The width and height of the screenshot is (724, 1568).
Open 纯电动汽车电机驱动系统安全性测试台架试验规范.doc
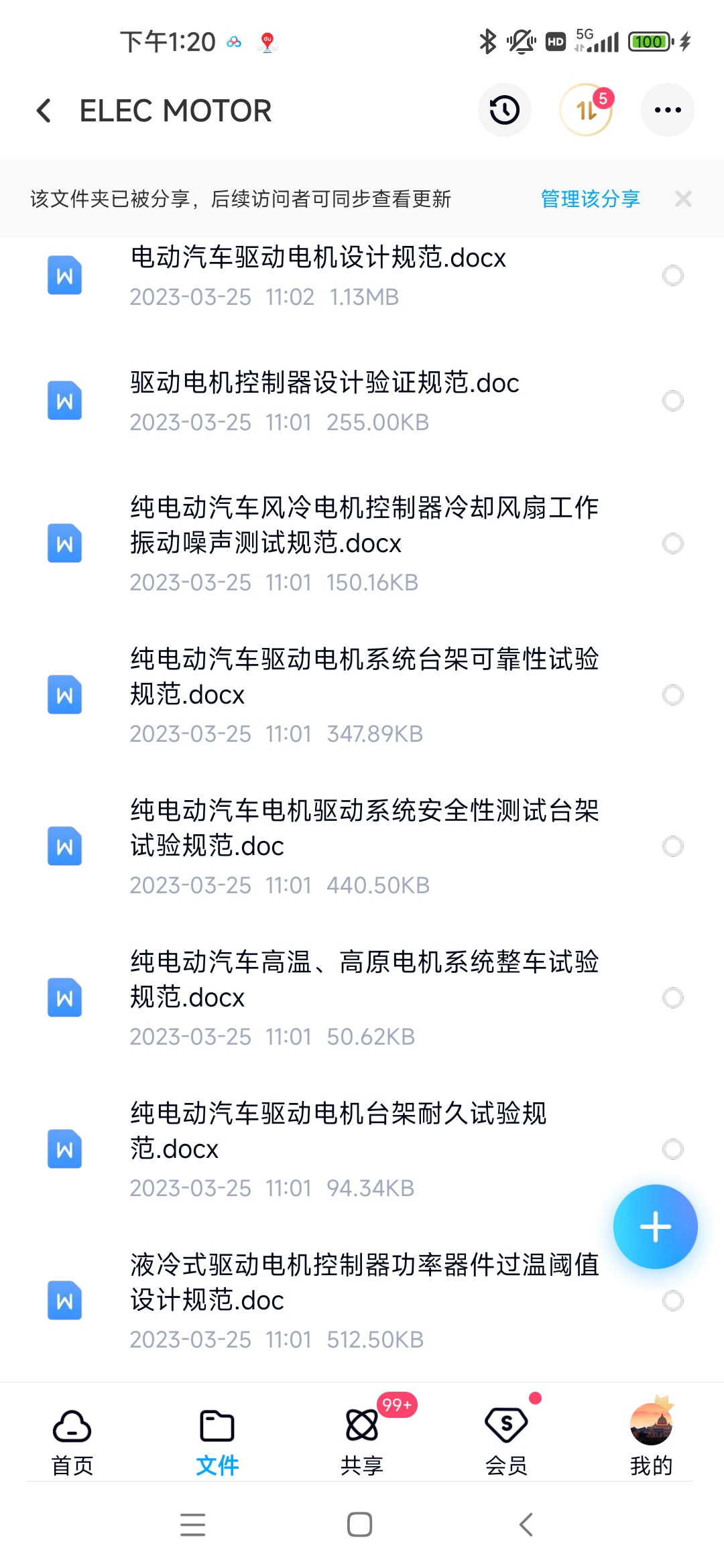(x=362, y=846)
